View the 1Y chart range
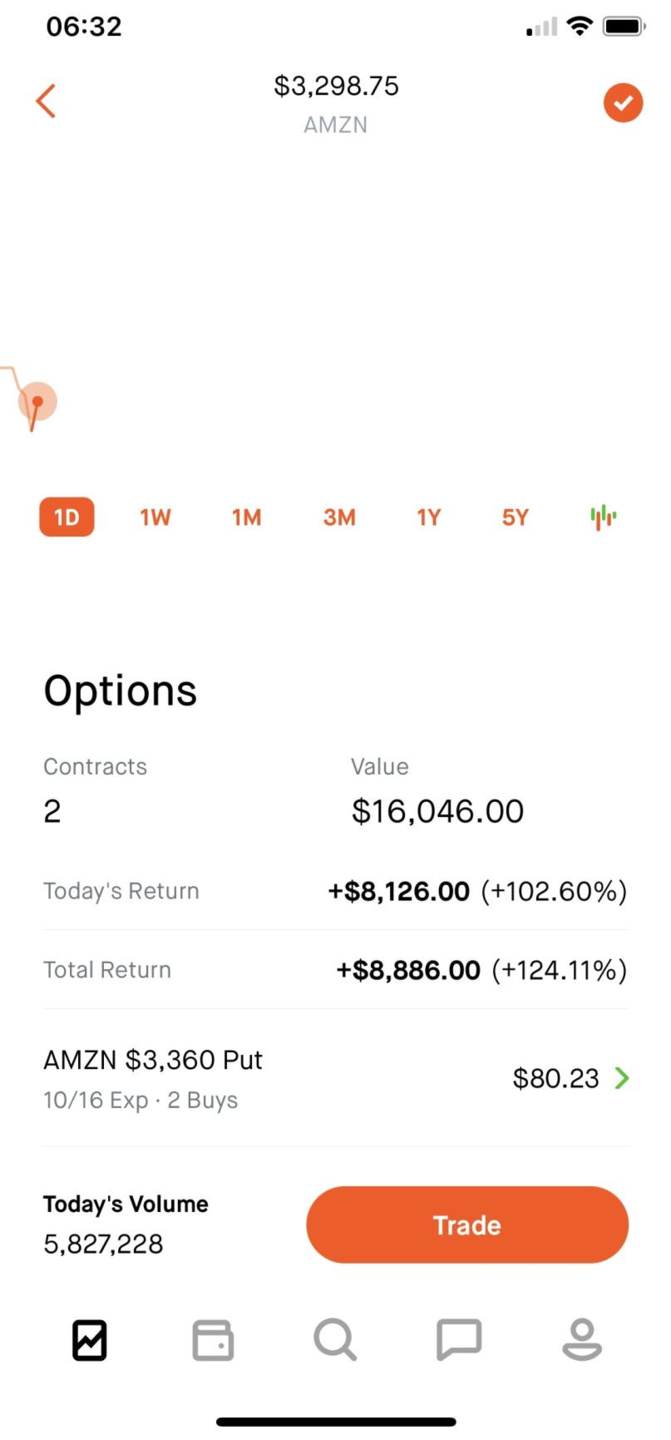 click(429, 517)
